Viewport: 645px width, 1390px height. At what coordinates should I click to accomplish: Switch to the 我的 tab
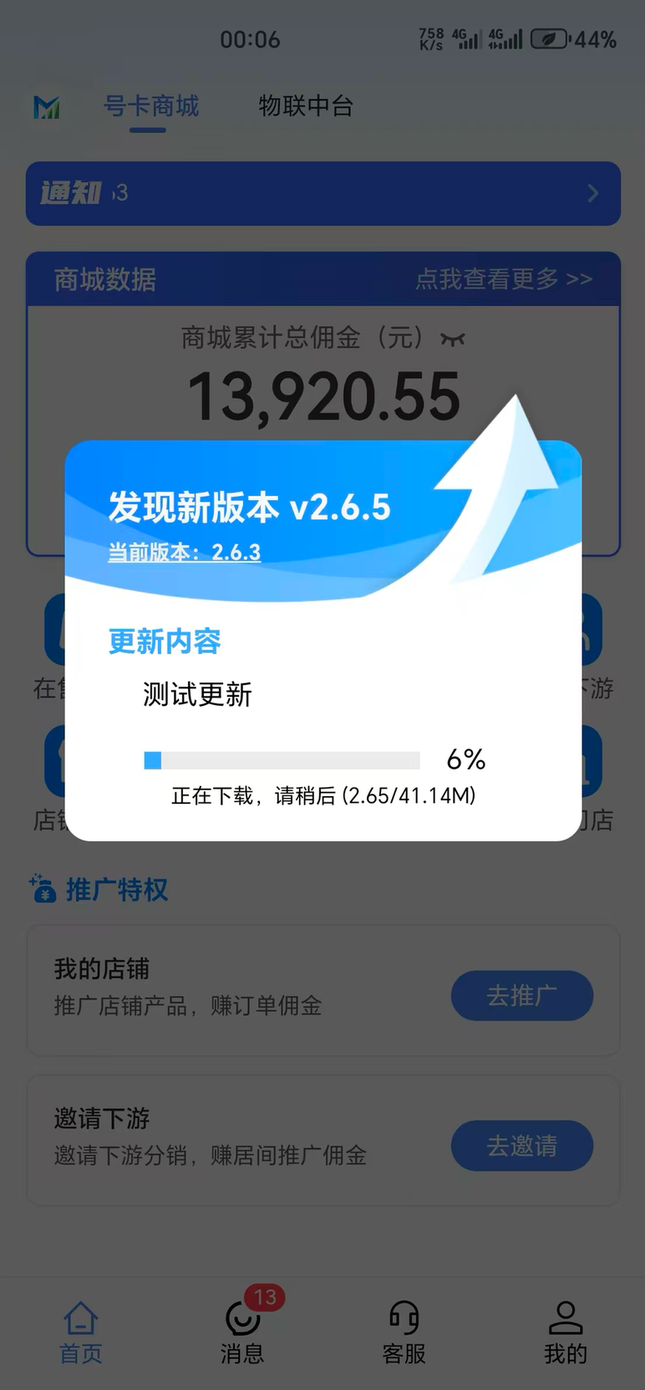565,1333
